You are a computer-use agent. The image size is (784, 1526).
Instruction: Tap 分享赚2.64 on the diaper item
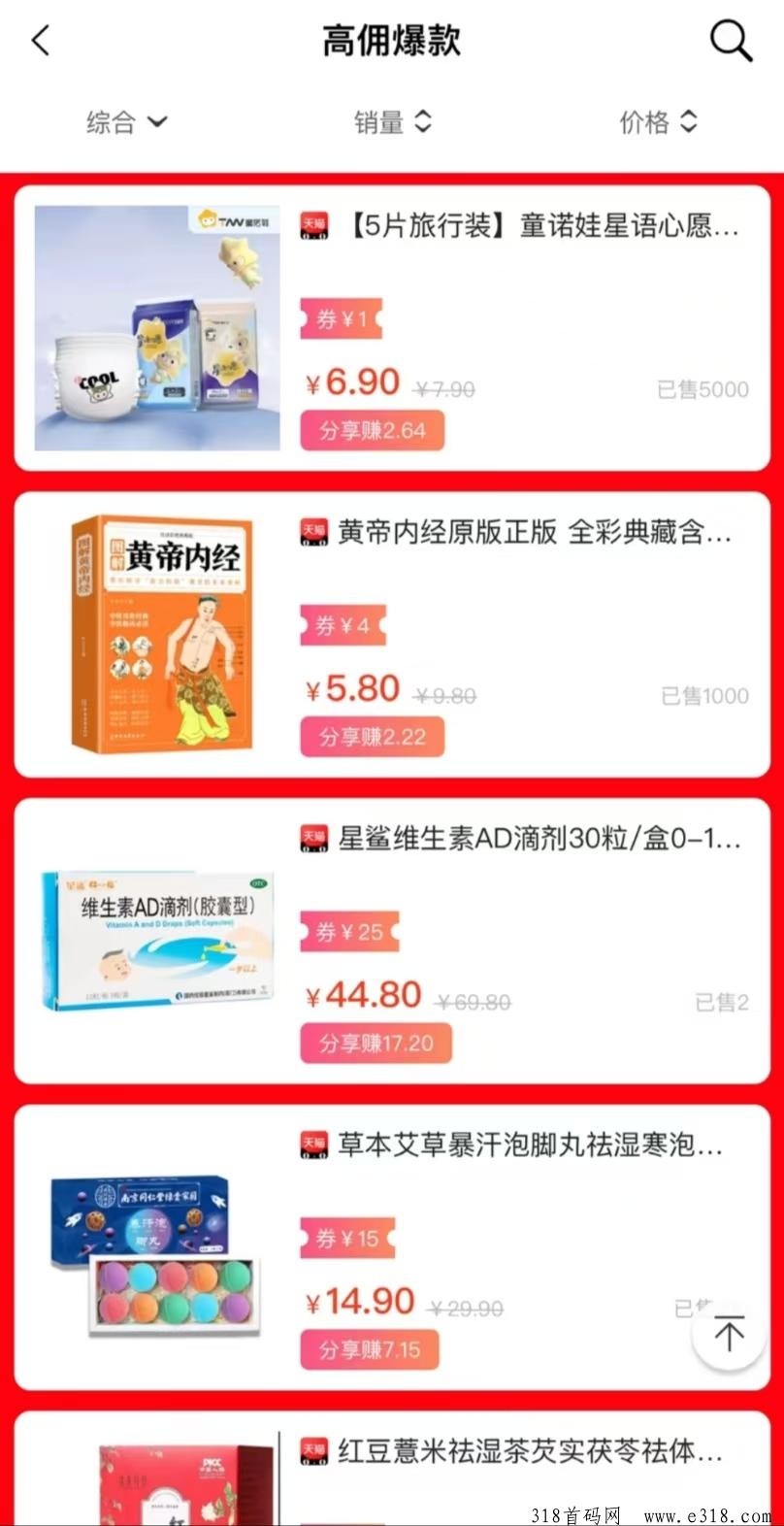(372, 430)
